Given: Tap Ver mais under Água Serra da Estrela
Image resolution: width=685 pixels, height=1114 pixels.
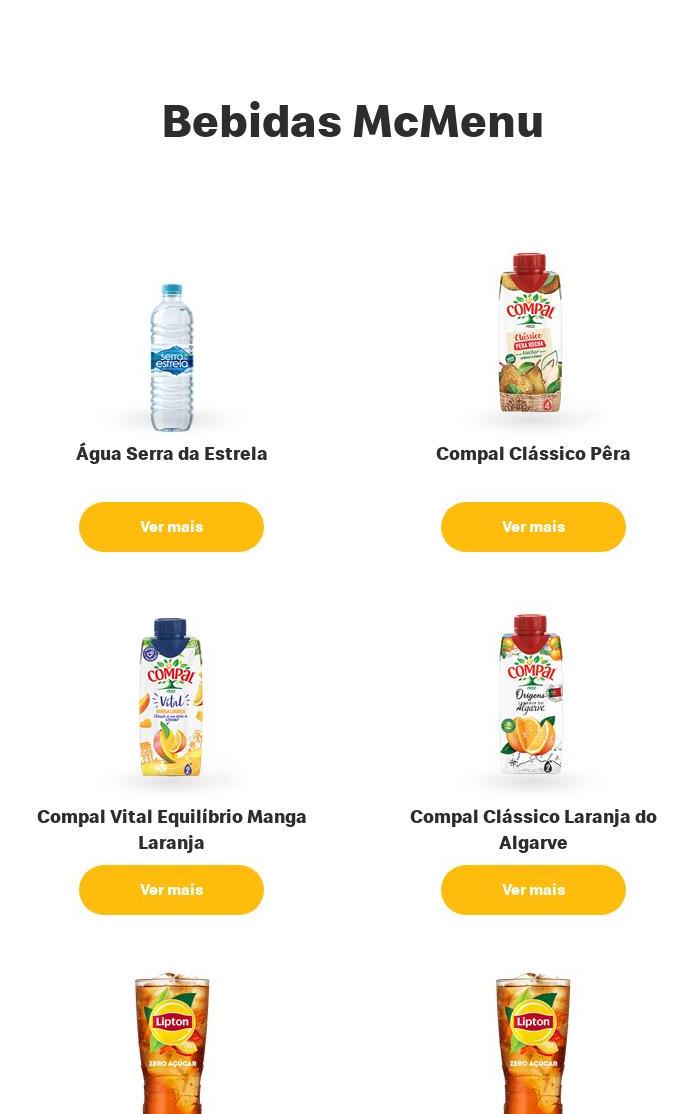Looking at the screenshot, I should pyautogui.click(x=171, y=527).
